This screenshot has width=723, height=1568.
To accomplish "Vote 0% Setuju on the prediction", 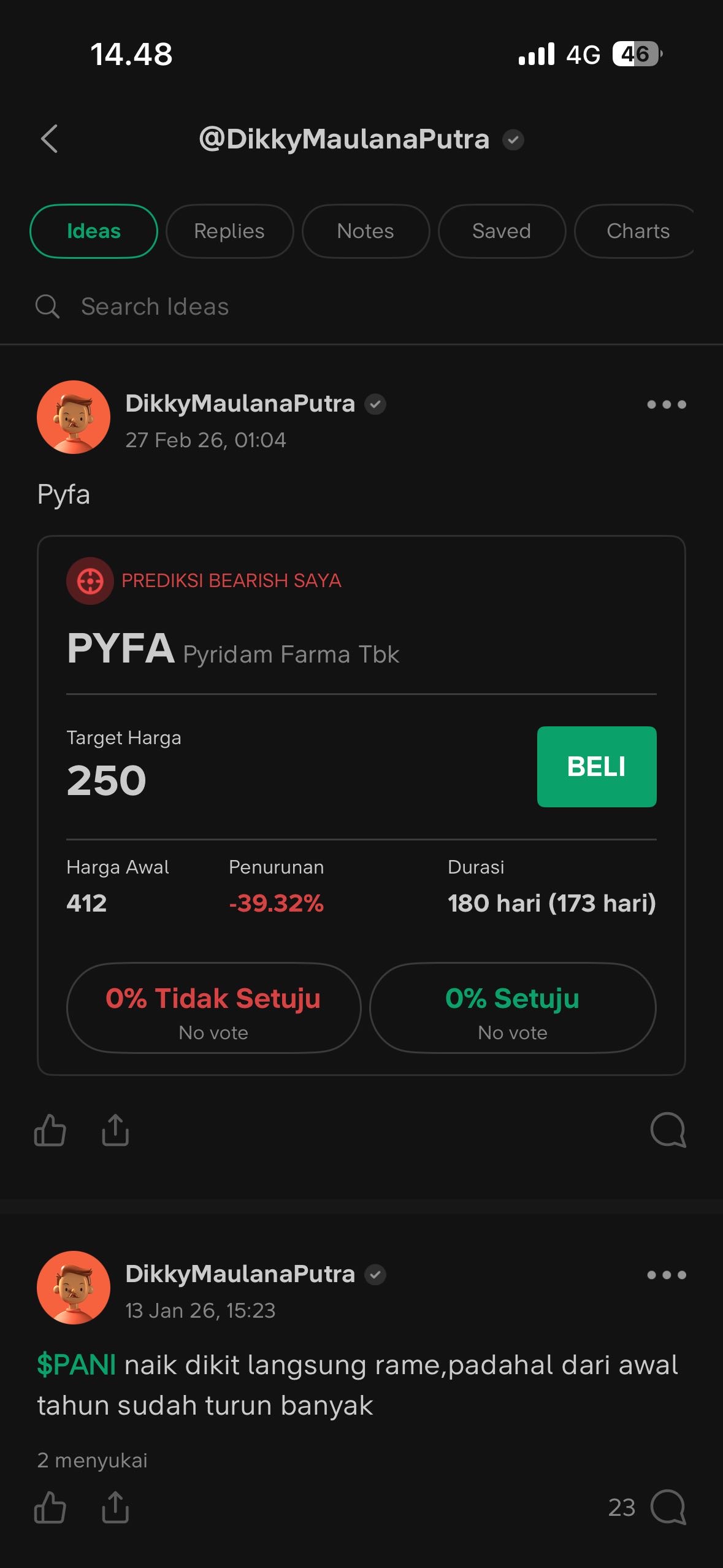I will (513, 1010).
